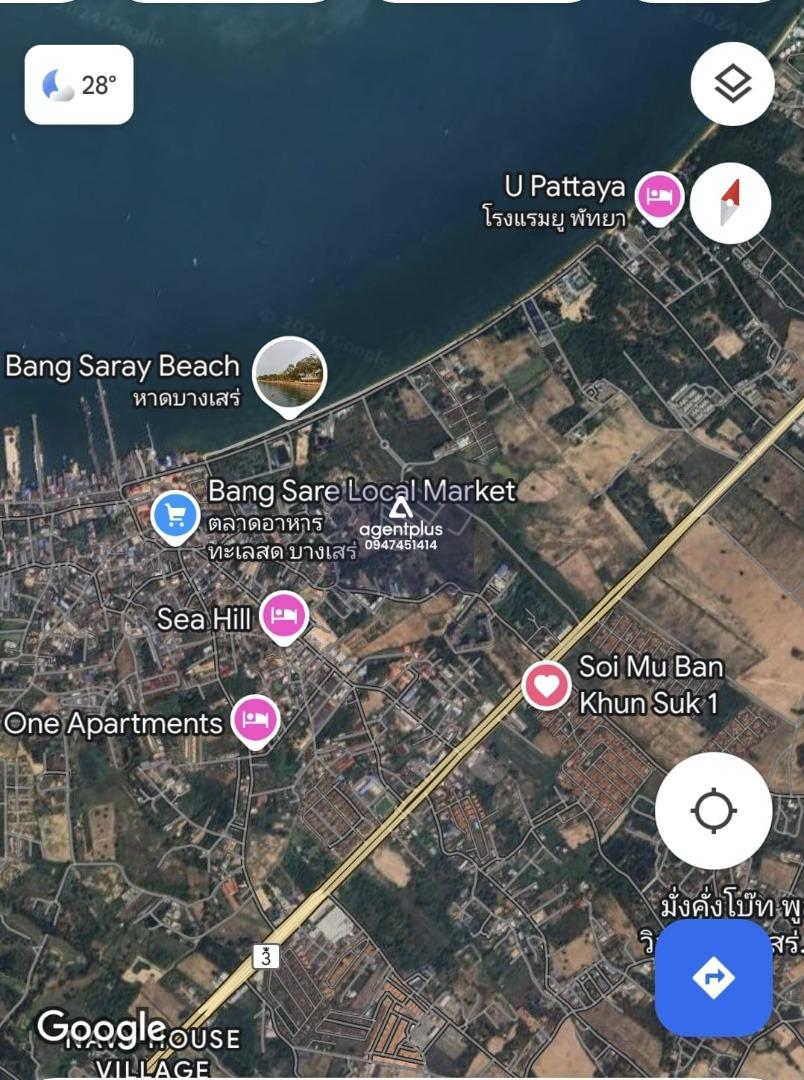Image resolution: width=804 pixels, height=1080 pixels.
Task: Open the 28° weather chip
Action: click(x=79, y=85)
